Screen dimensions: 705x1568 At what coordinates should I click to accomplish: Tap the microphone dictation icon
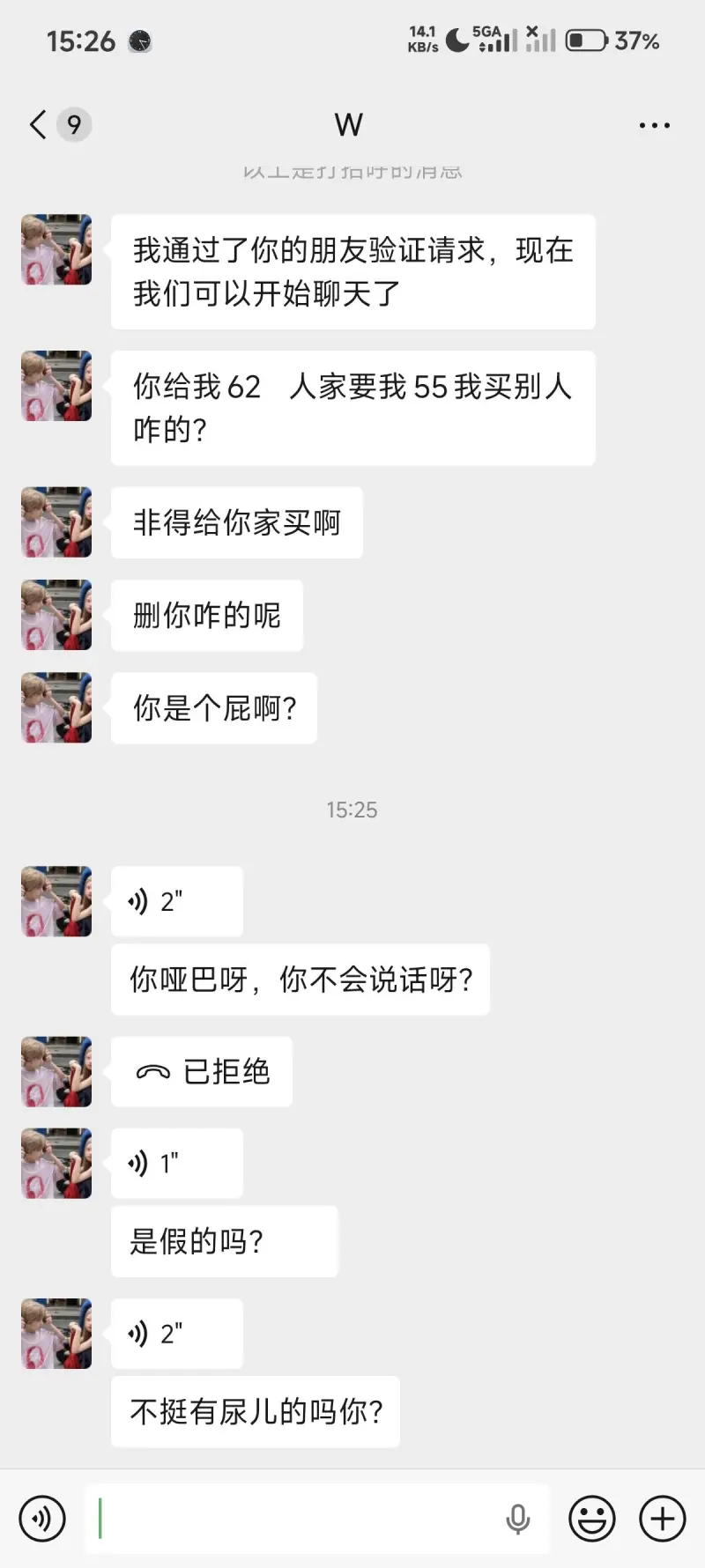518,1519
